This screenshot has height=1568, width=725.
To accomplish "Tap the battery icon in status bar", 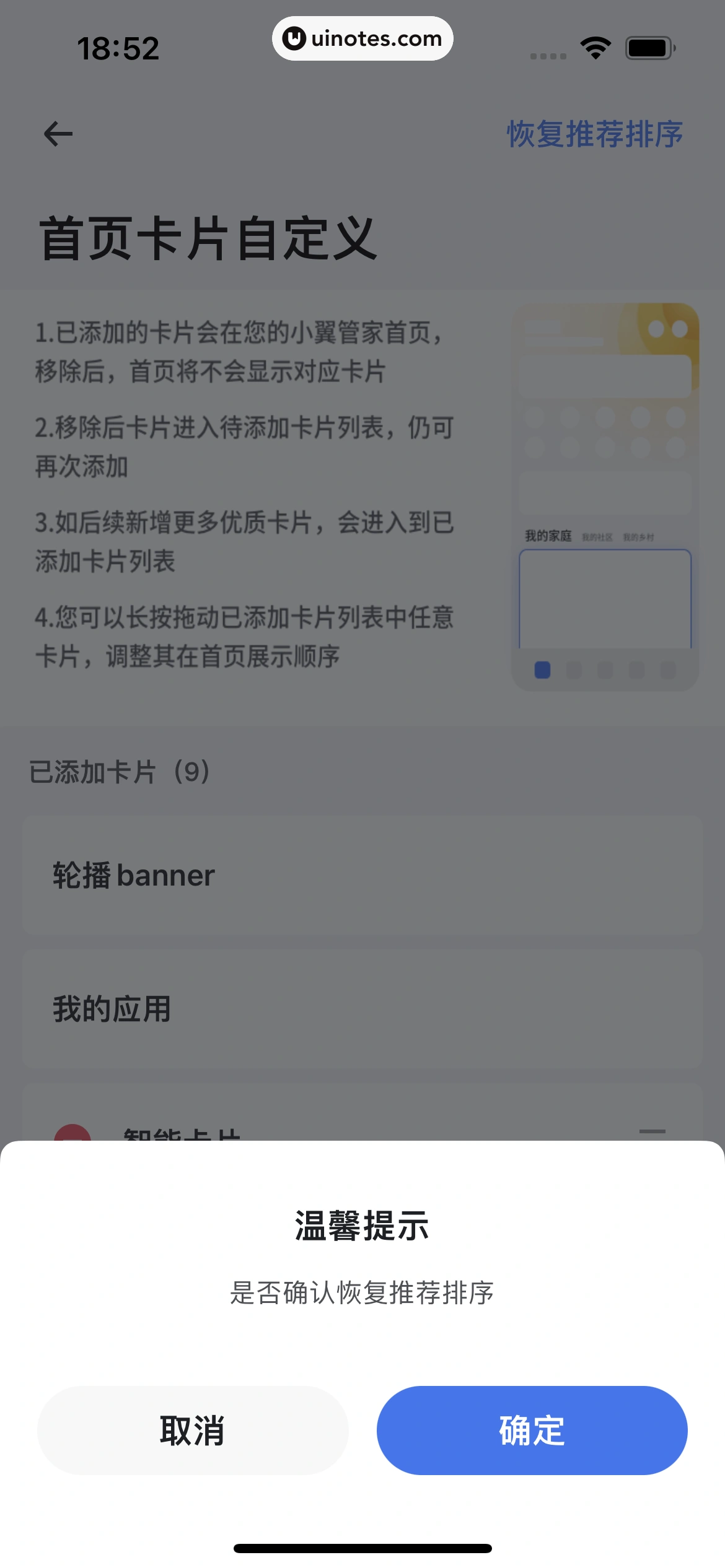I will [x=649, y=46].
